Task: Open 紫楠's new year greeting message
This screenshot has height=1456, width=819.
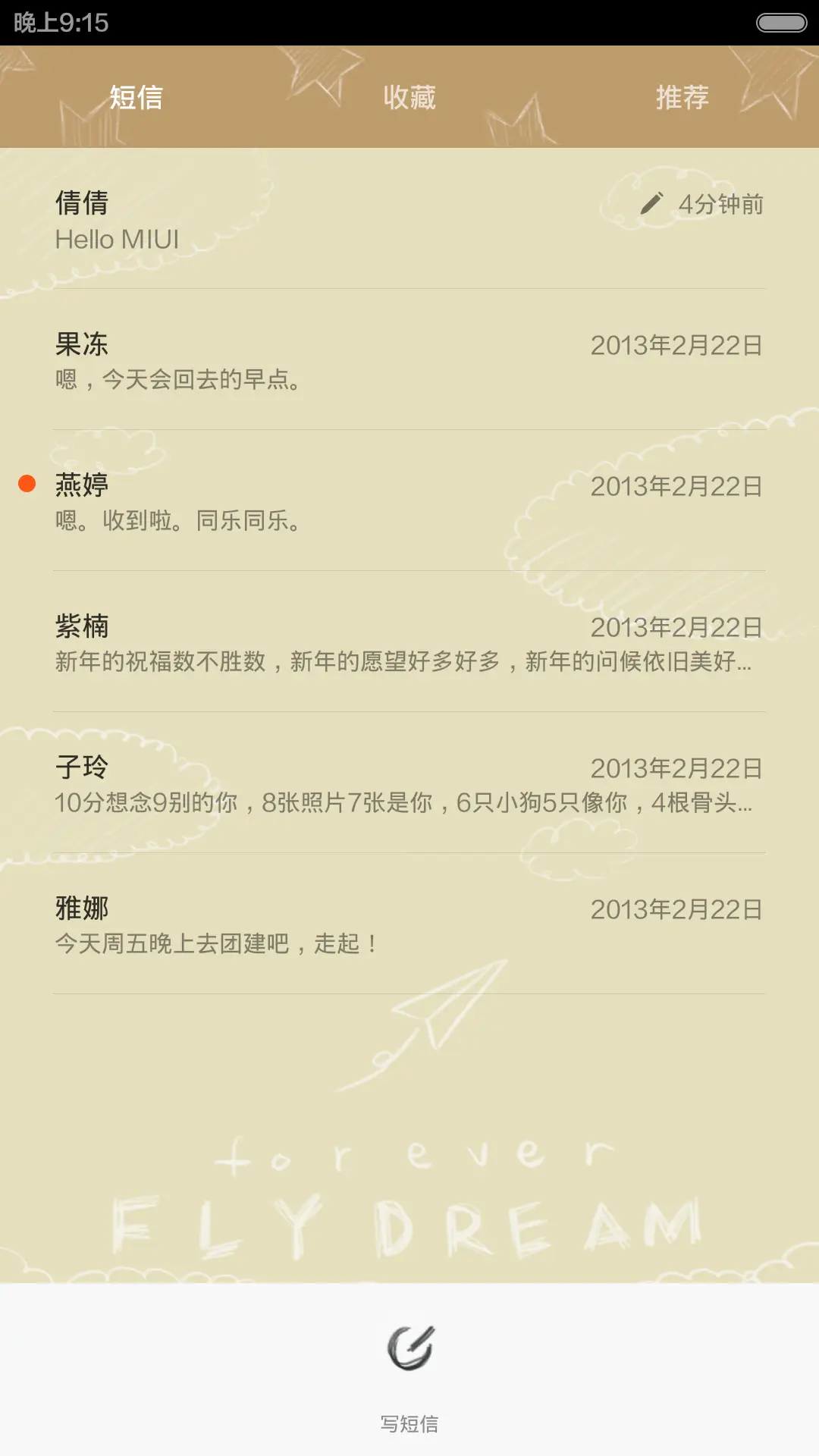Action: 303,643
